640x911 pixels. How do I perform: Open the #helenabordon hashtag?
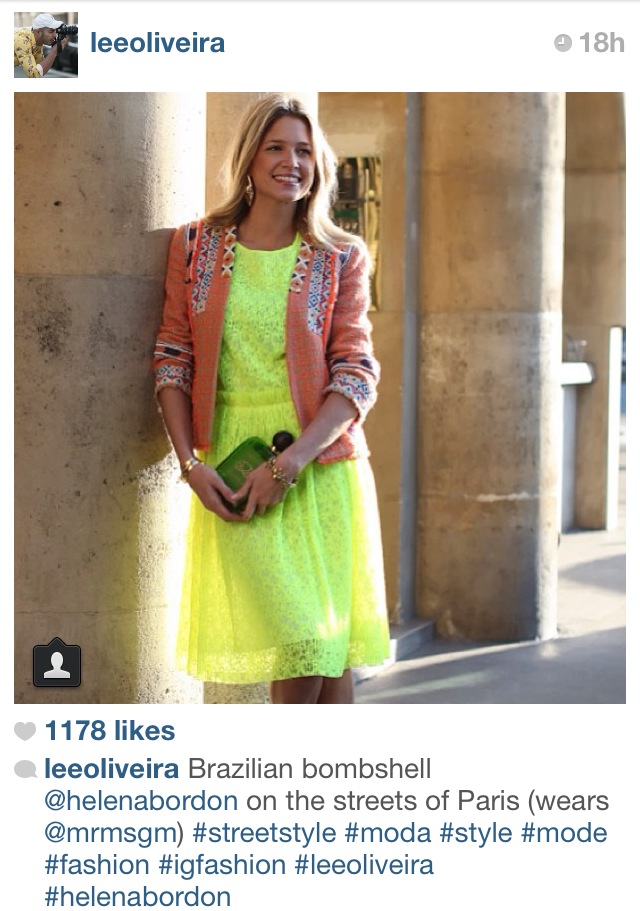pos(137,896)
